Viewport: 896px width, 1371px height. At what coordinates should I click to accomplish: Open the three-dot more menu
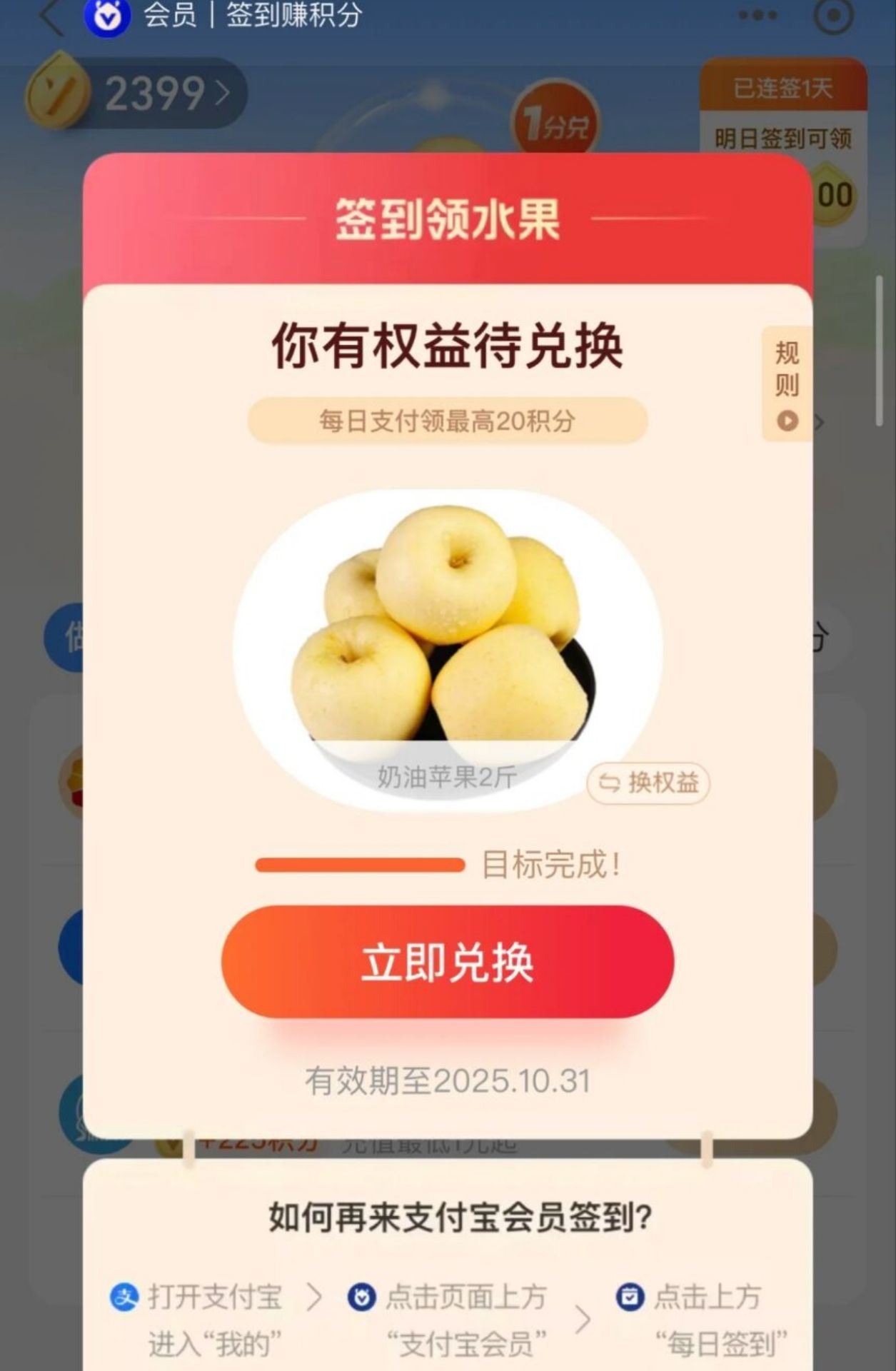click(758, 16)
